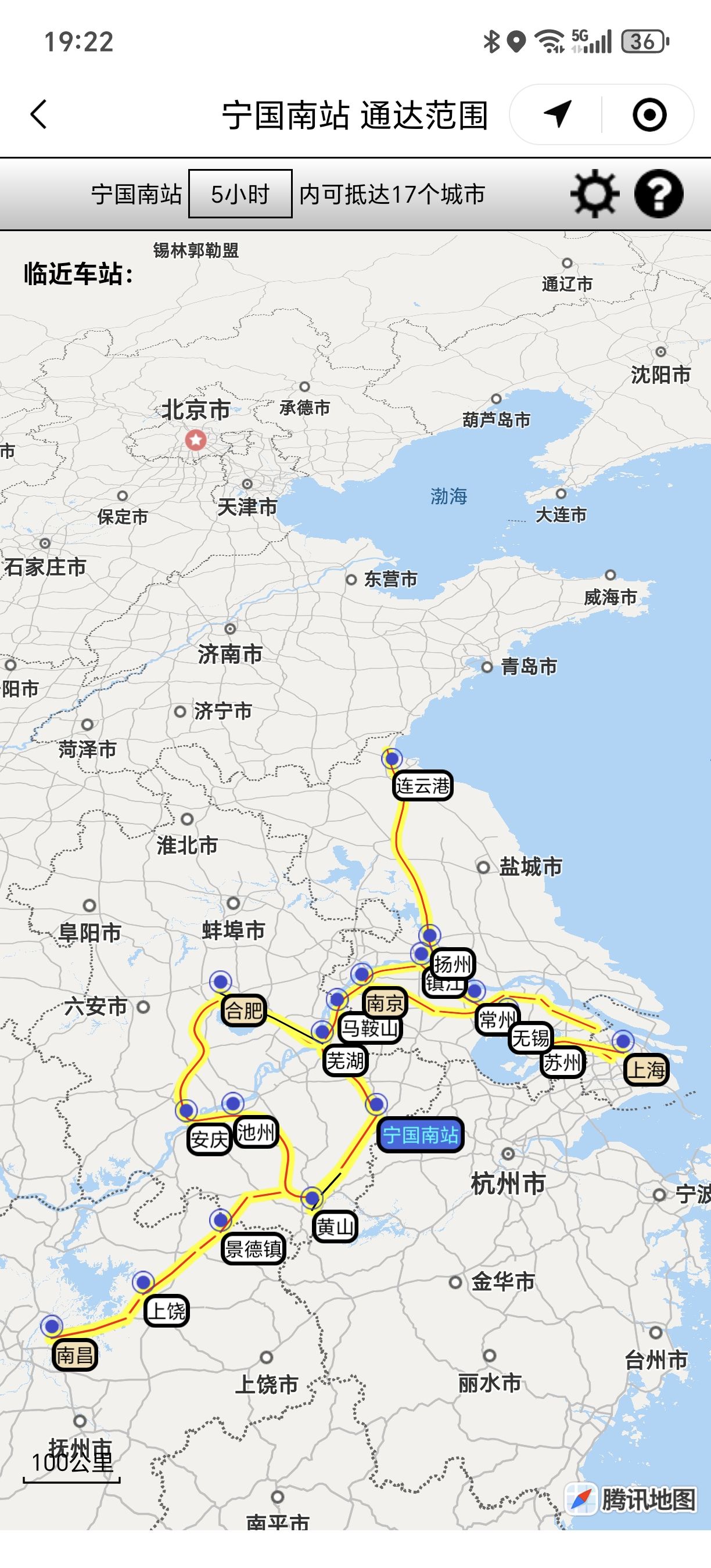This screenshot has height=1568, width=711.
Task: Select the 黄山 city label
Action: pos(334,1227)
